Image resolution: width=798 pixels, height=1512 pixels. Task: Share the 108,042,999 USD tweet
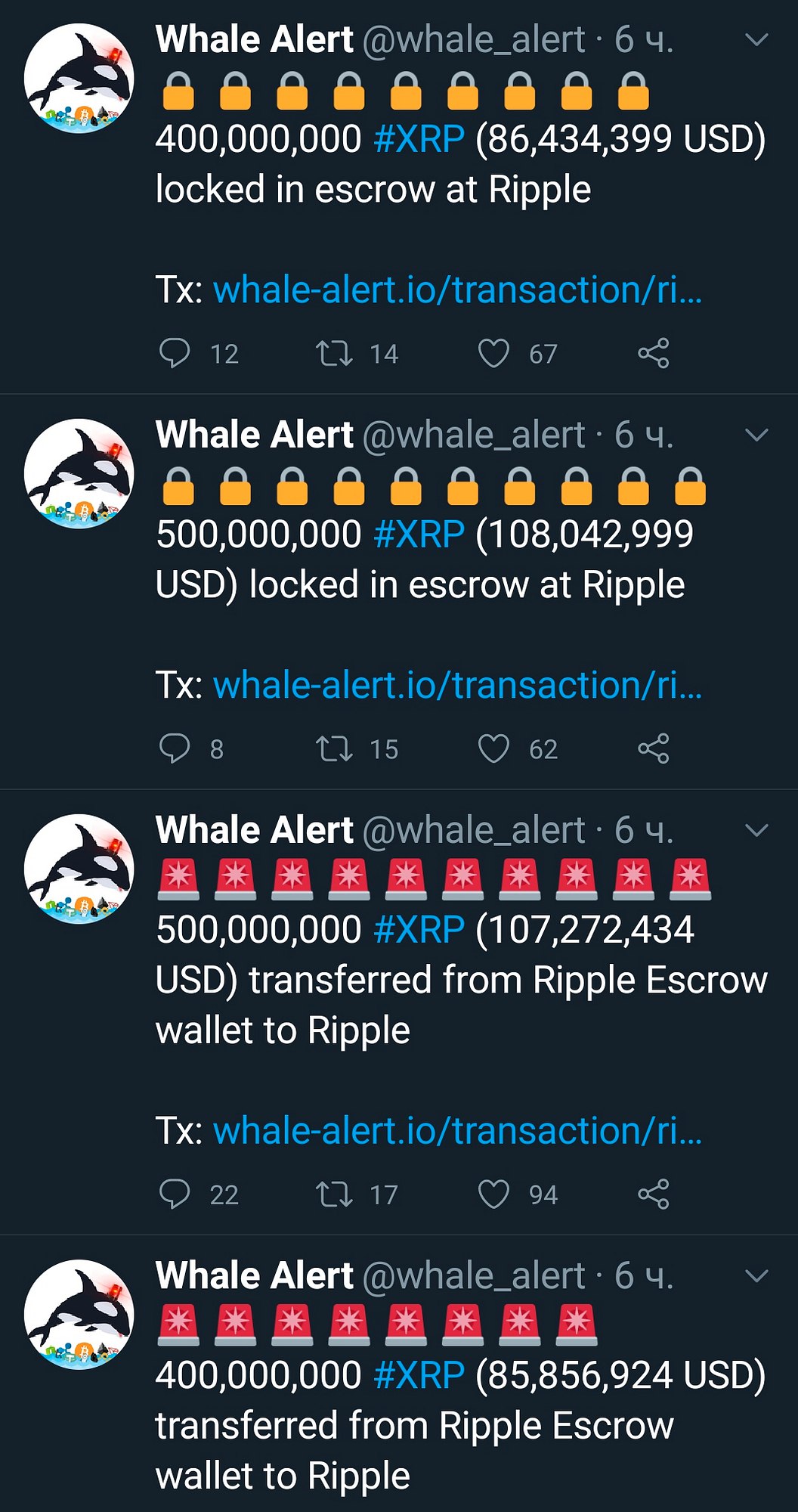tap(654, 748)
